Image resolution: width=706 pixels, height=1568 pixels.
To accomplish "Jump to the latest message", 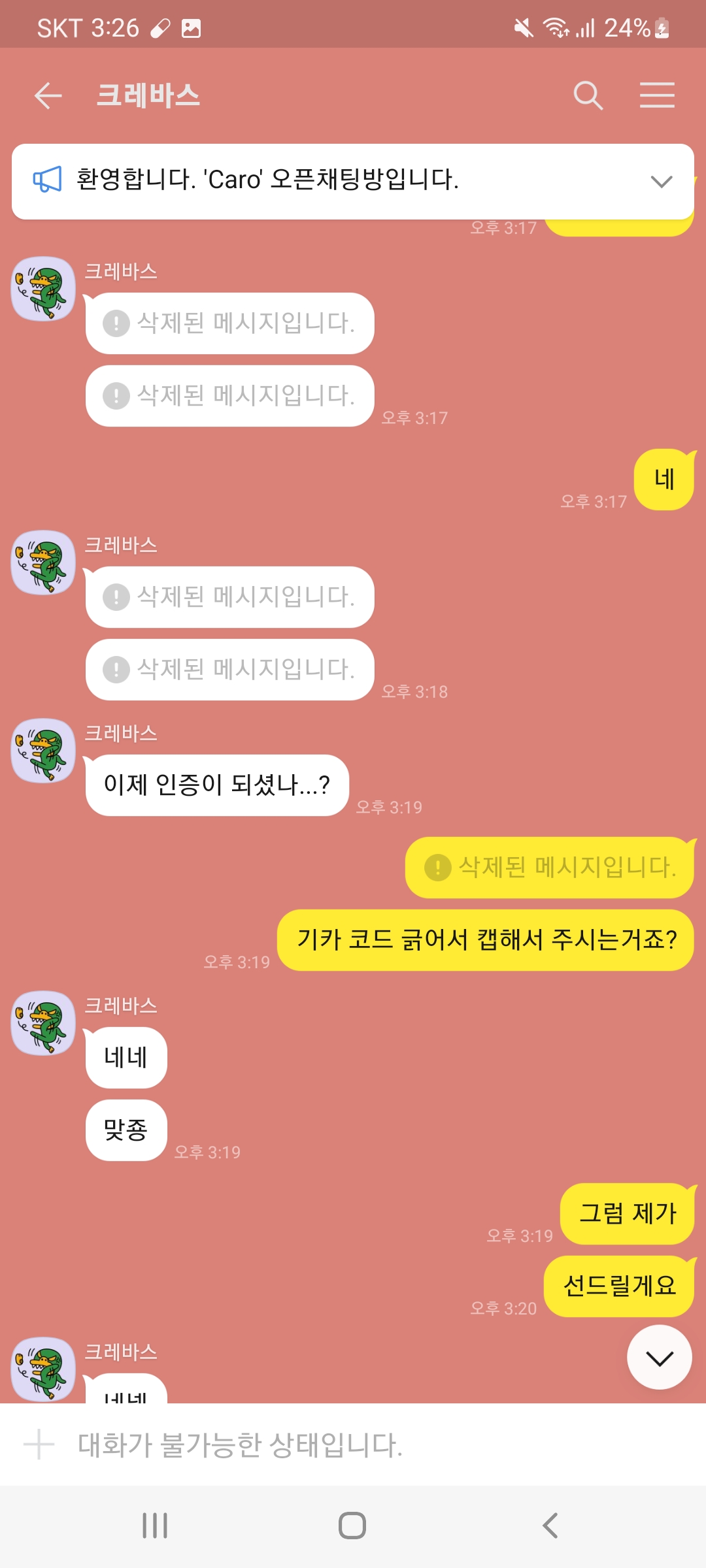I will [x=659, y=1358].
